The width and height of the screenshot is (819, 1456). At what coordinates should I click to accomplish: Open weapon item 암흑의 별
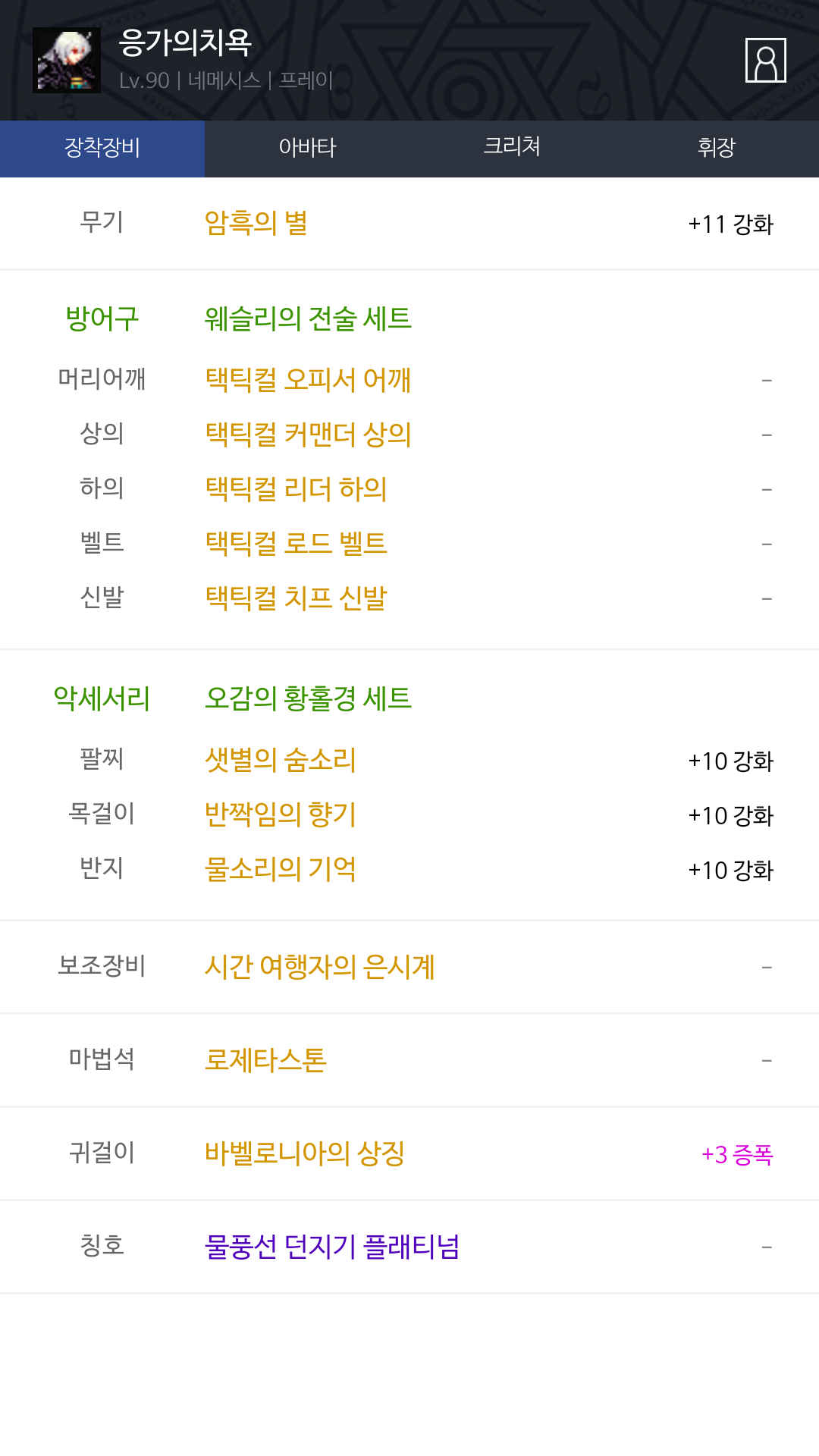click(256, 223)
